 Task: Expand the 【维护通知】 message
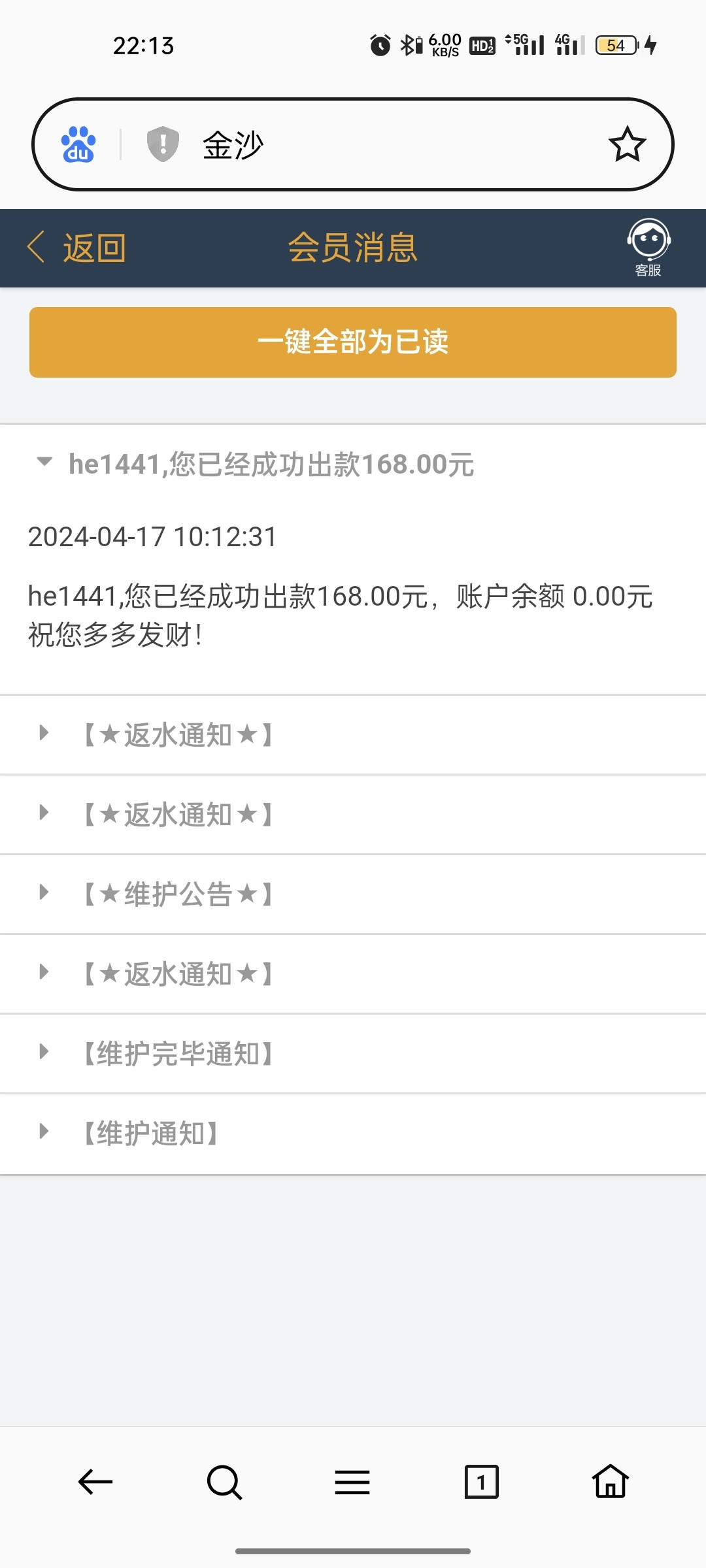[150, 1133]
